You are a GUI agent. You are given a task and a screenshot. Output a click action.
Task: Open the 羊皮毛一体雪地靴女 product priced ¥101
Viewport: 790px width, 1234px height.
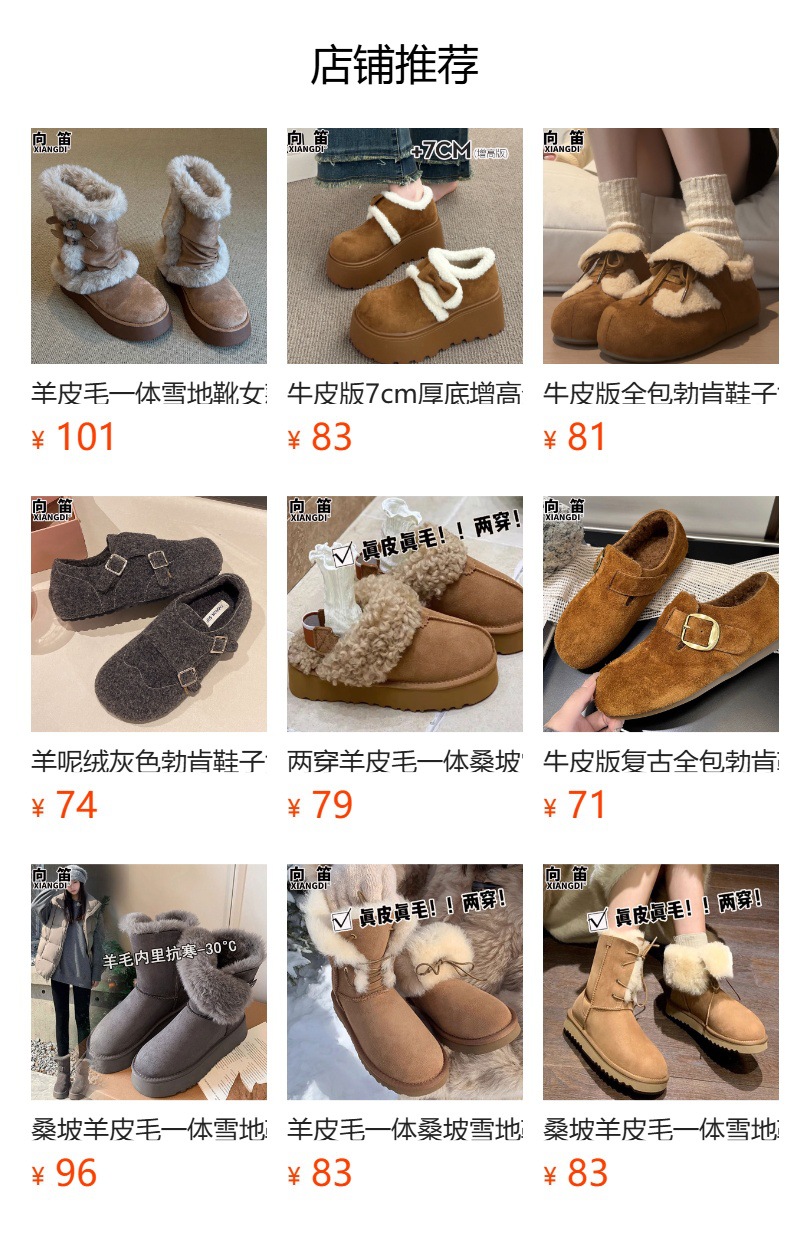149,292
